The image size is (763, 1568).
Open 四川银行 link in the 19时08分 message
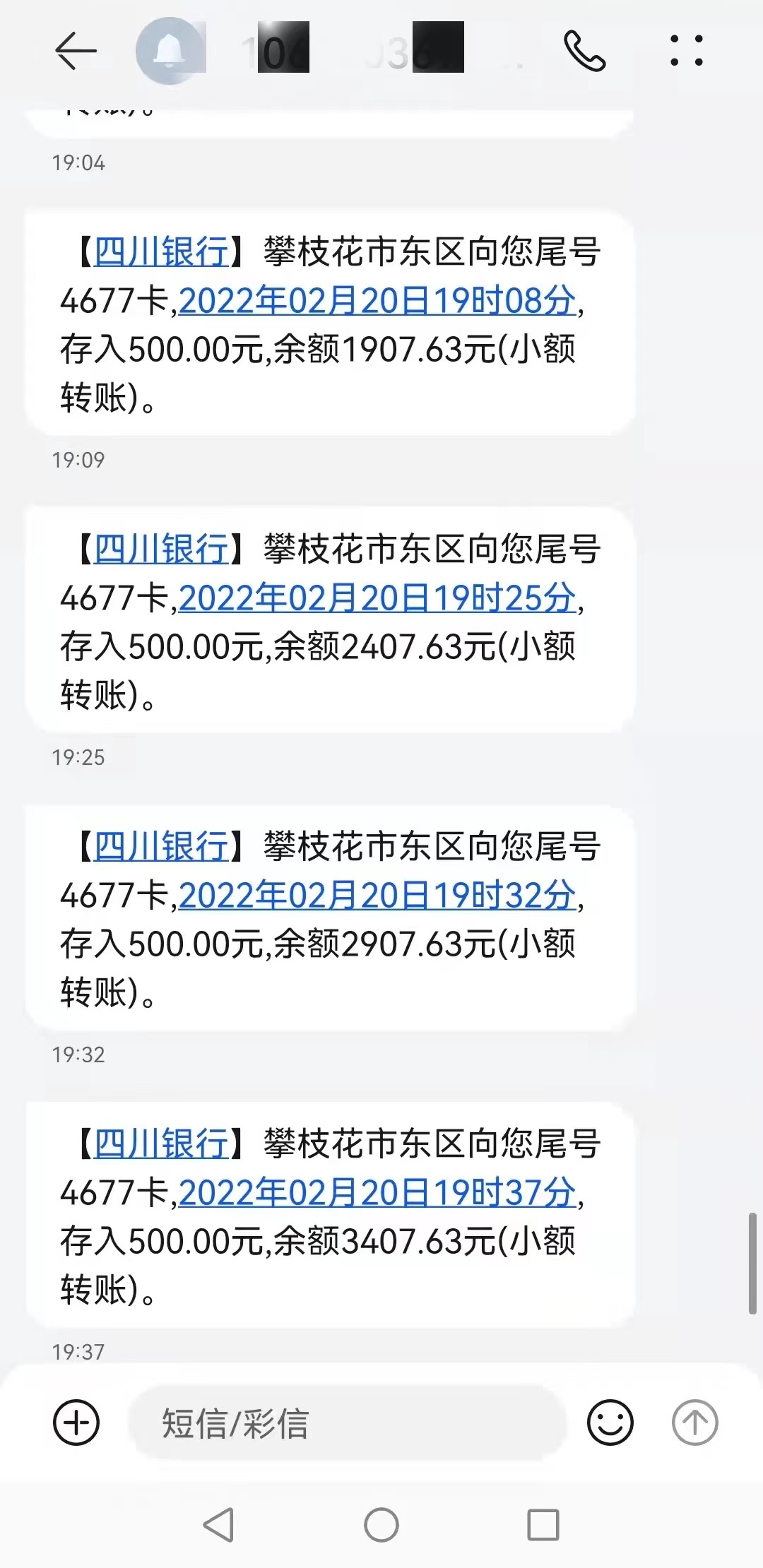pos(162,251)
